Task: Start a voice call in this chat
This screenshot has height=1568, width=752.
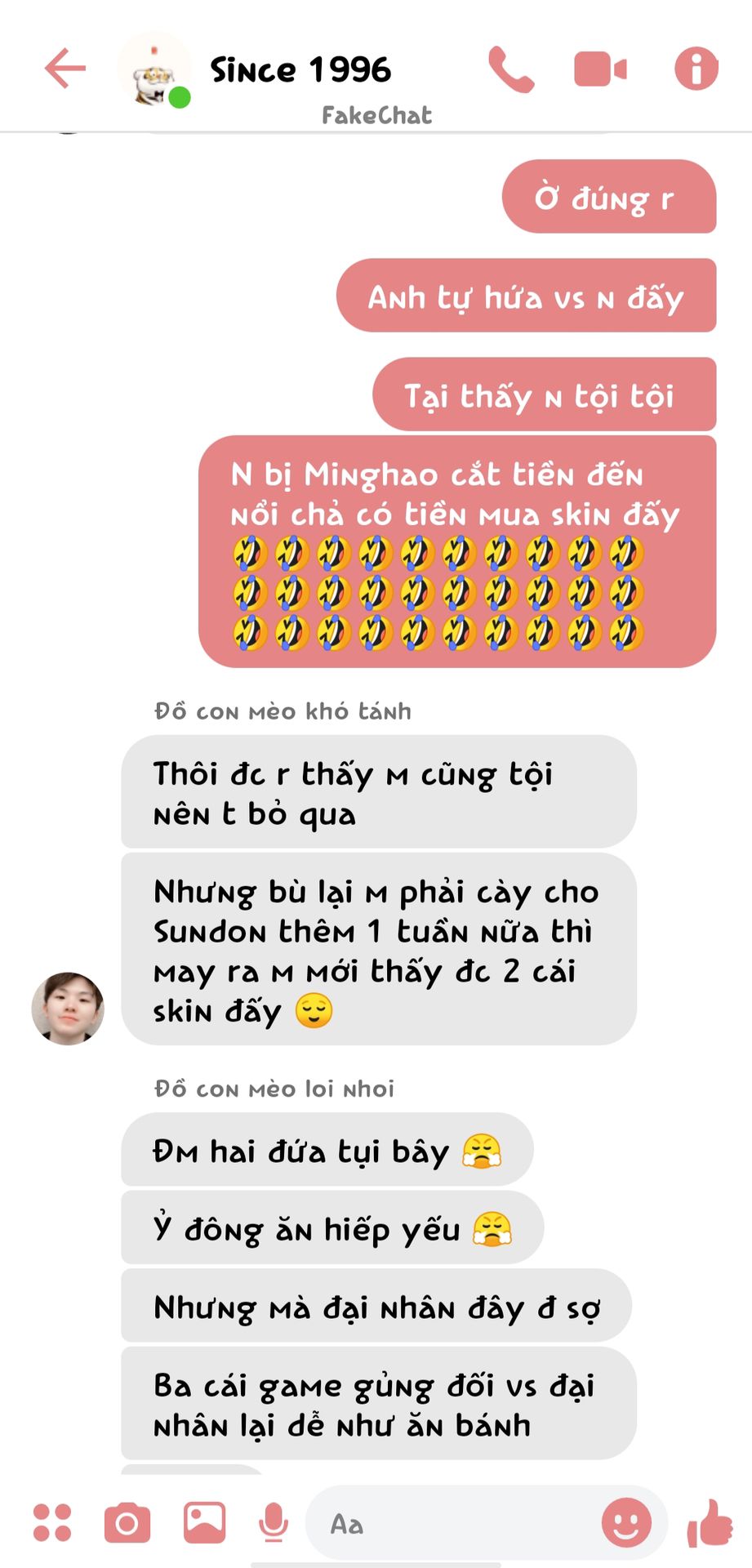Action: point(511,69)
